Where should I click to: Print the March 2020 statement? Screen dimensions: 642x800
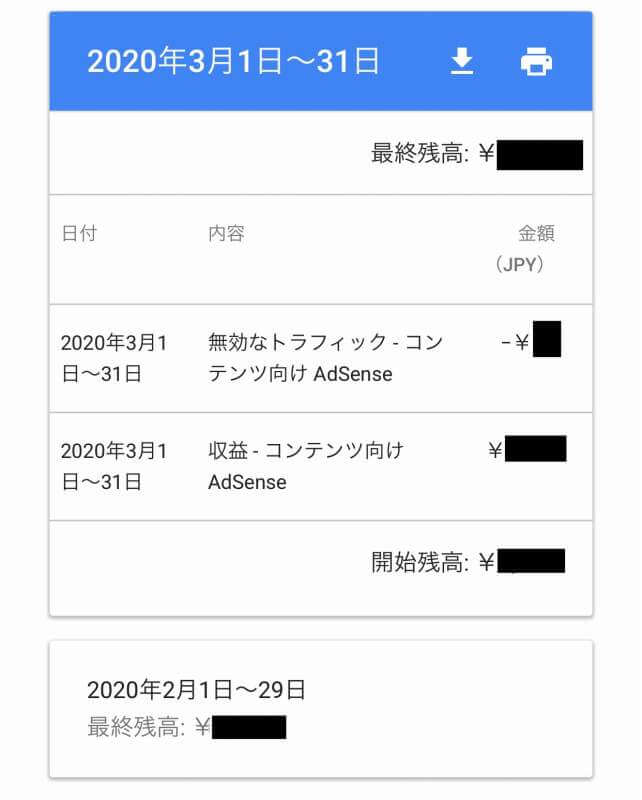click(x=536, y=62)
